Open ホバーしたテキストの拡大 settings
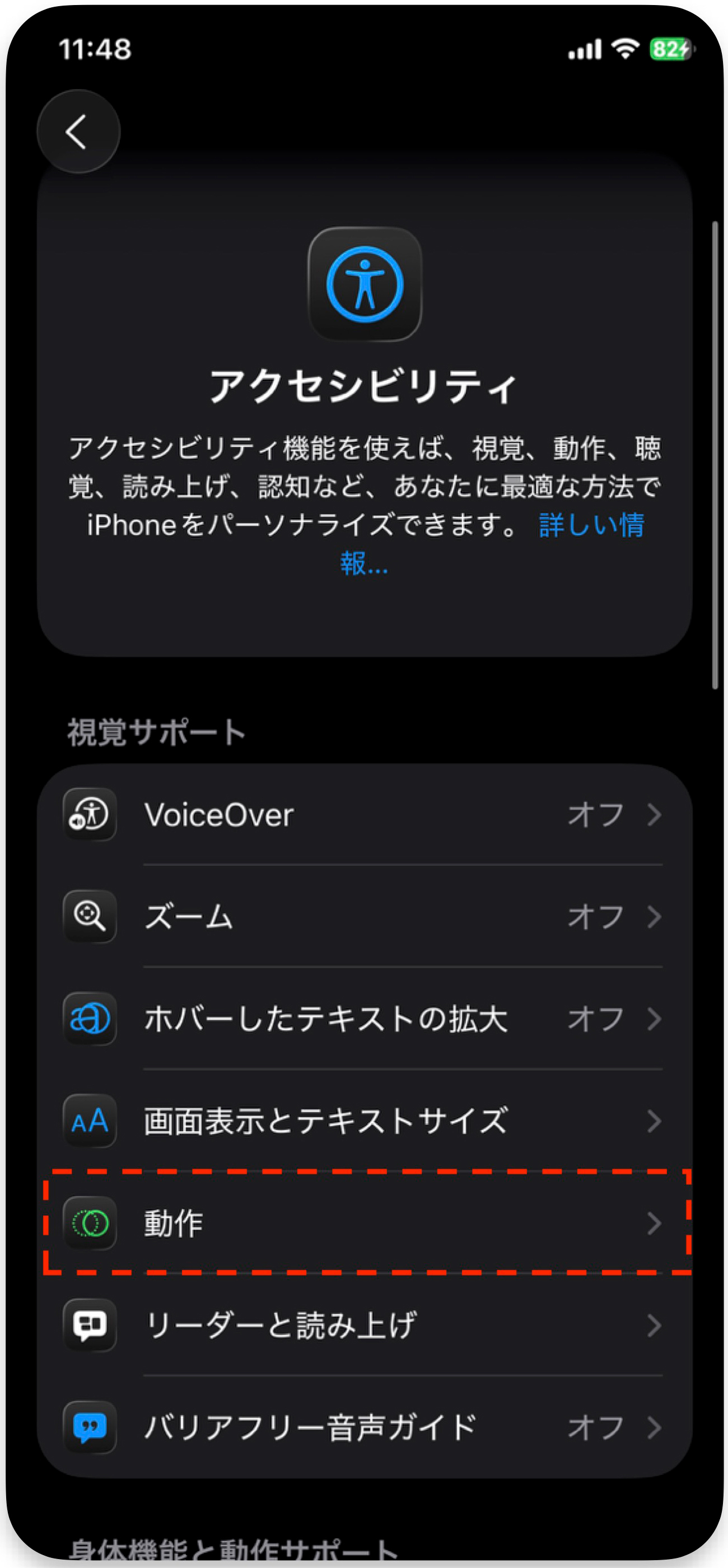728x1568 pixels. coord(364,1019)
